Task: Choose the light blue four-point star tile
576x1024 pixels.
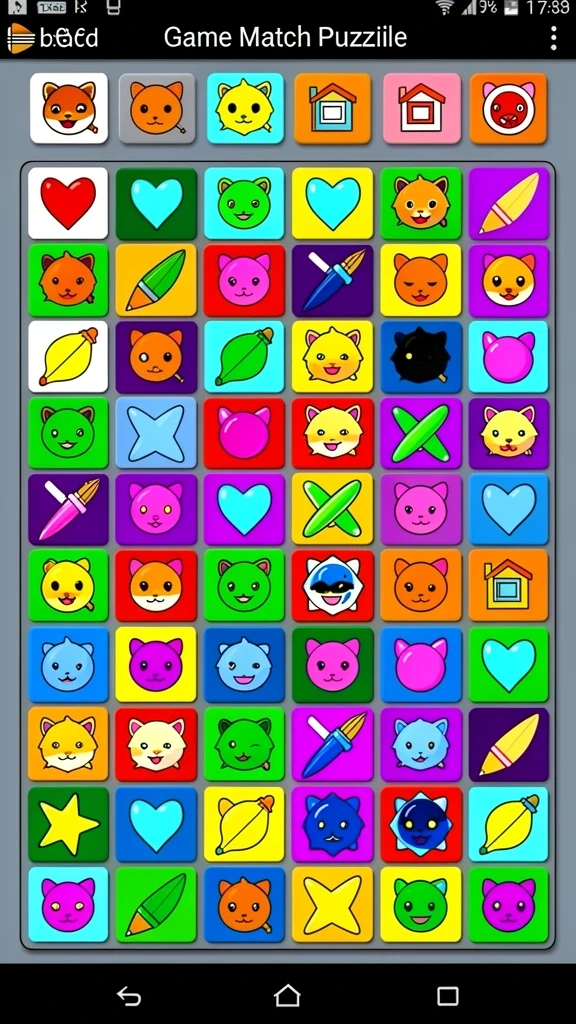Action: pyautogui.click(x=156, y=433)
